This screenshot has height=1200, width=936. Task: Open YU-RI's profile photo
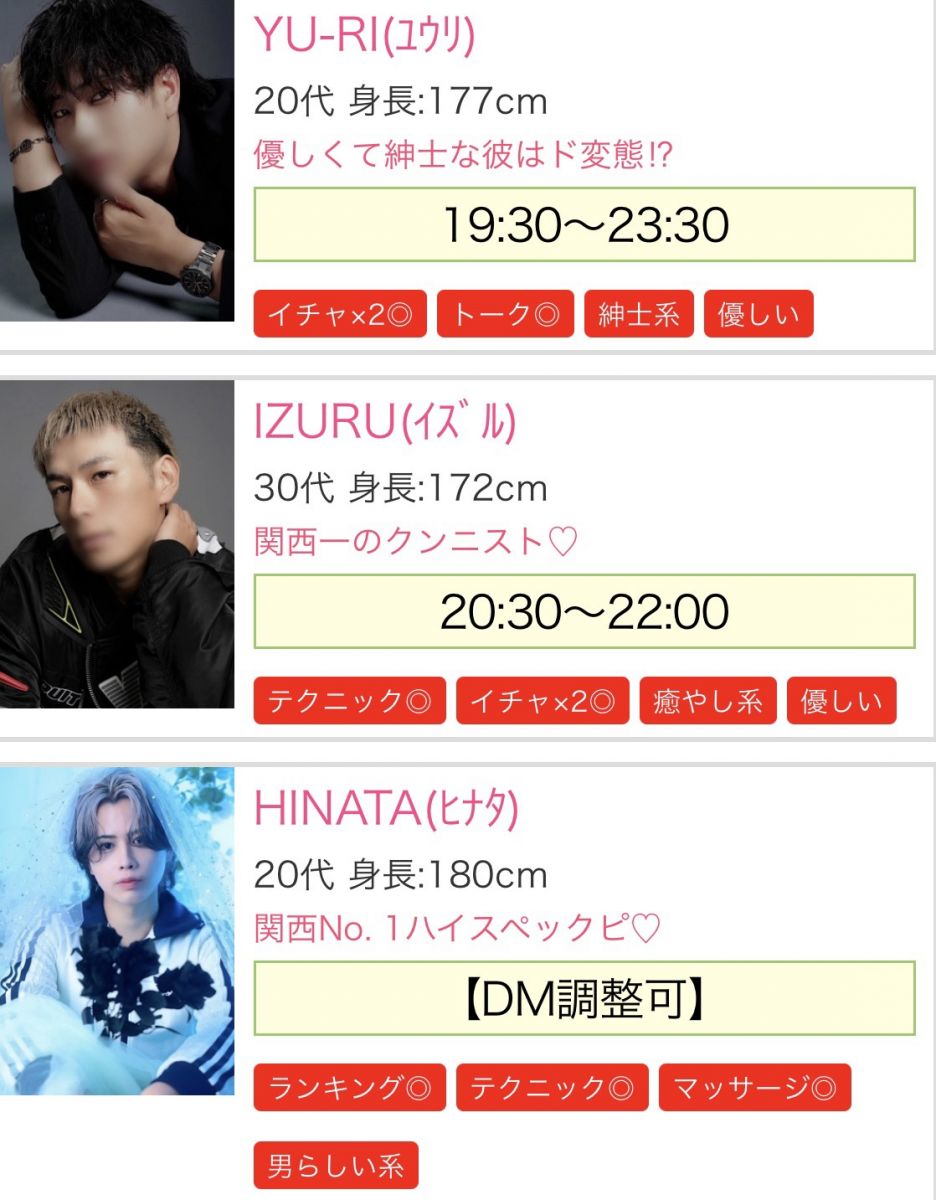116,160
